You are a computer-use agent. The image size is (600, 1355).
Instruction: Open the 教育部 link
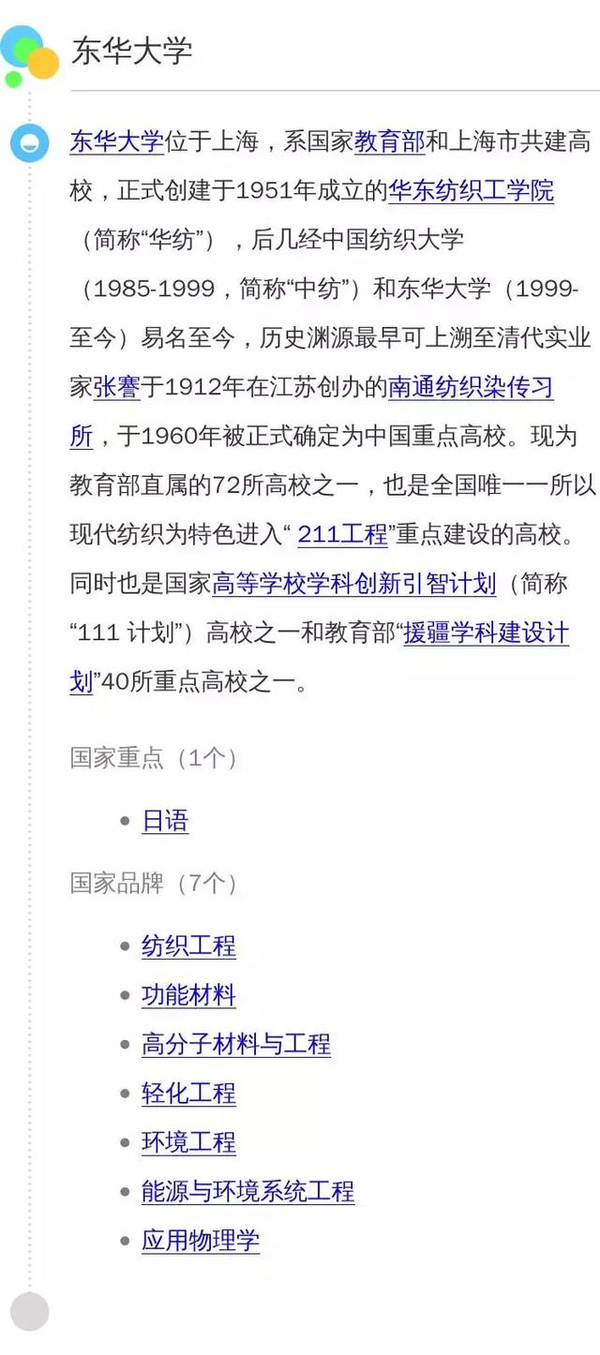(390, 142)
